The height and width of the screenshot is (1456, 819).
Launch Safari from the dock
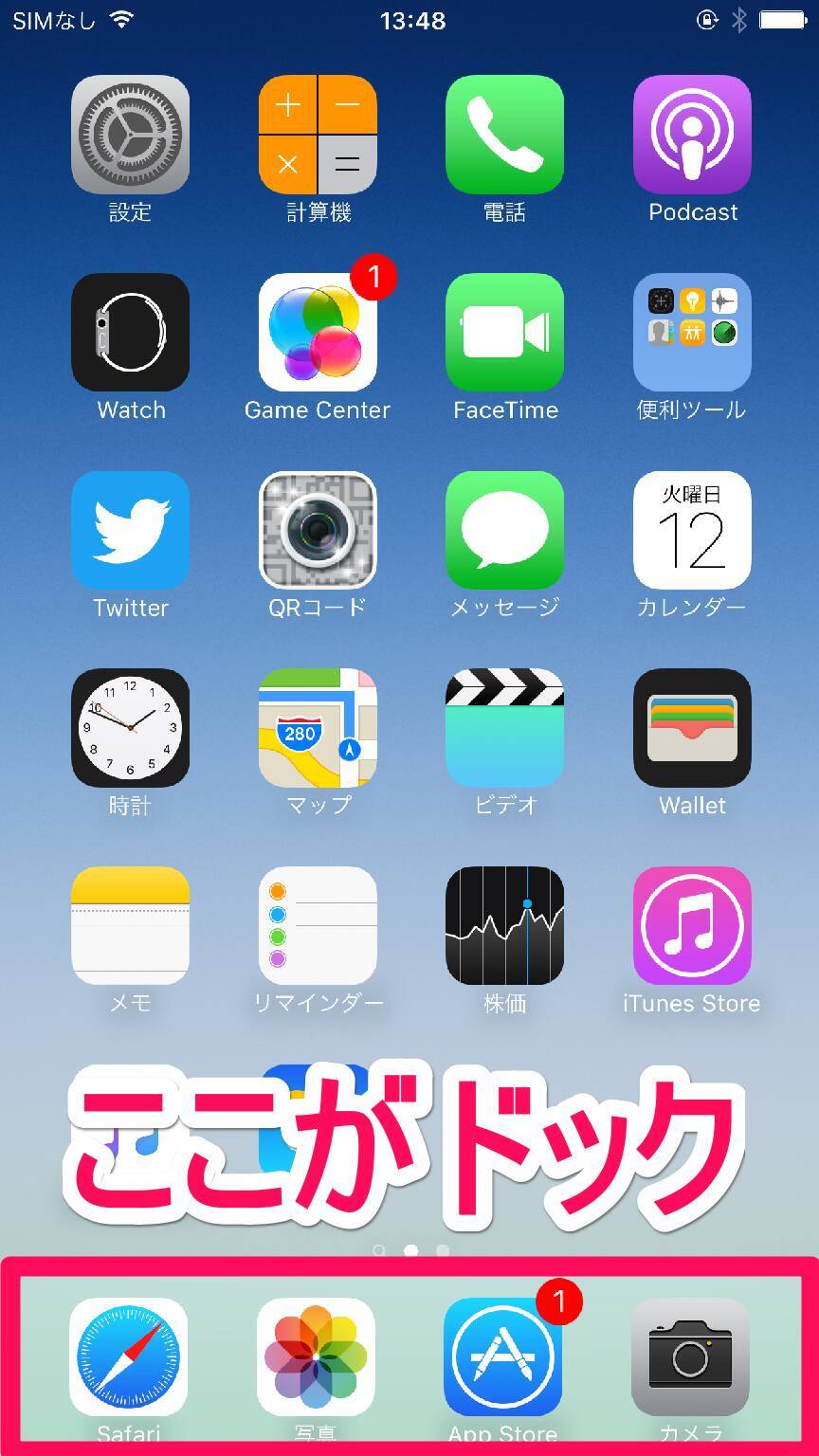pos(129,1356)
